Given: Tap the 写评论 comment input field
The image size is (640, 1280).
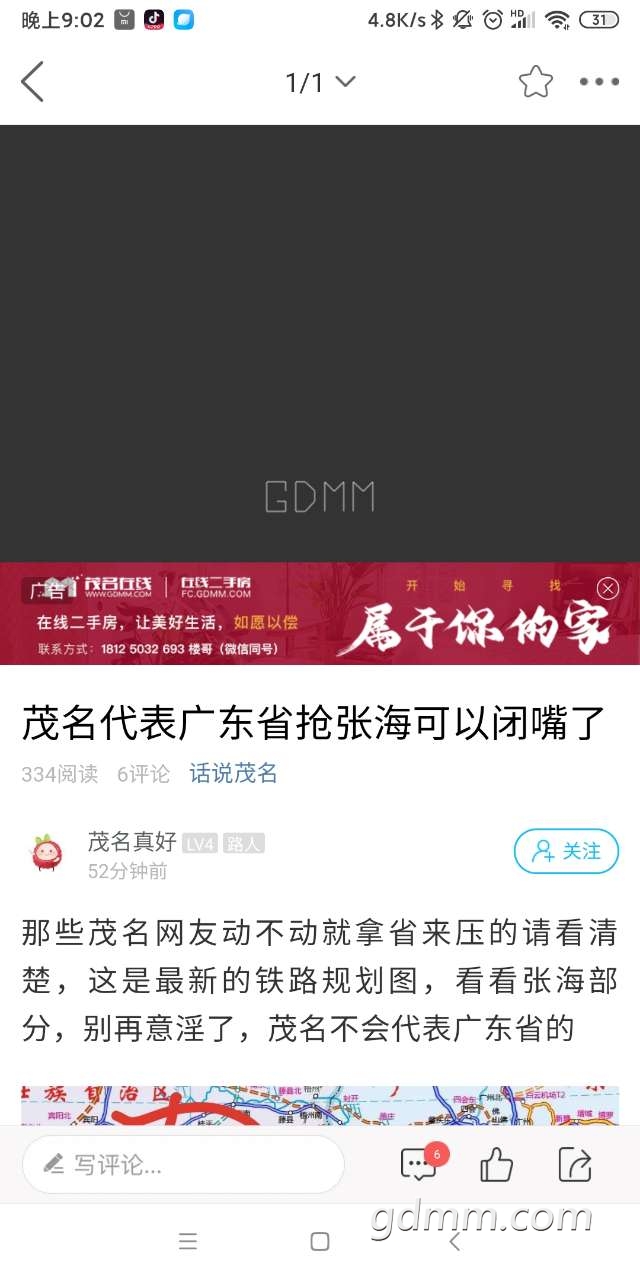Looking at the screenshot, I should click(183, 1164).
